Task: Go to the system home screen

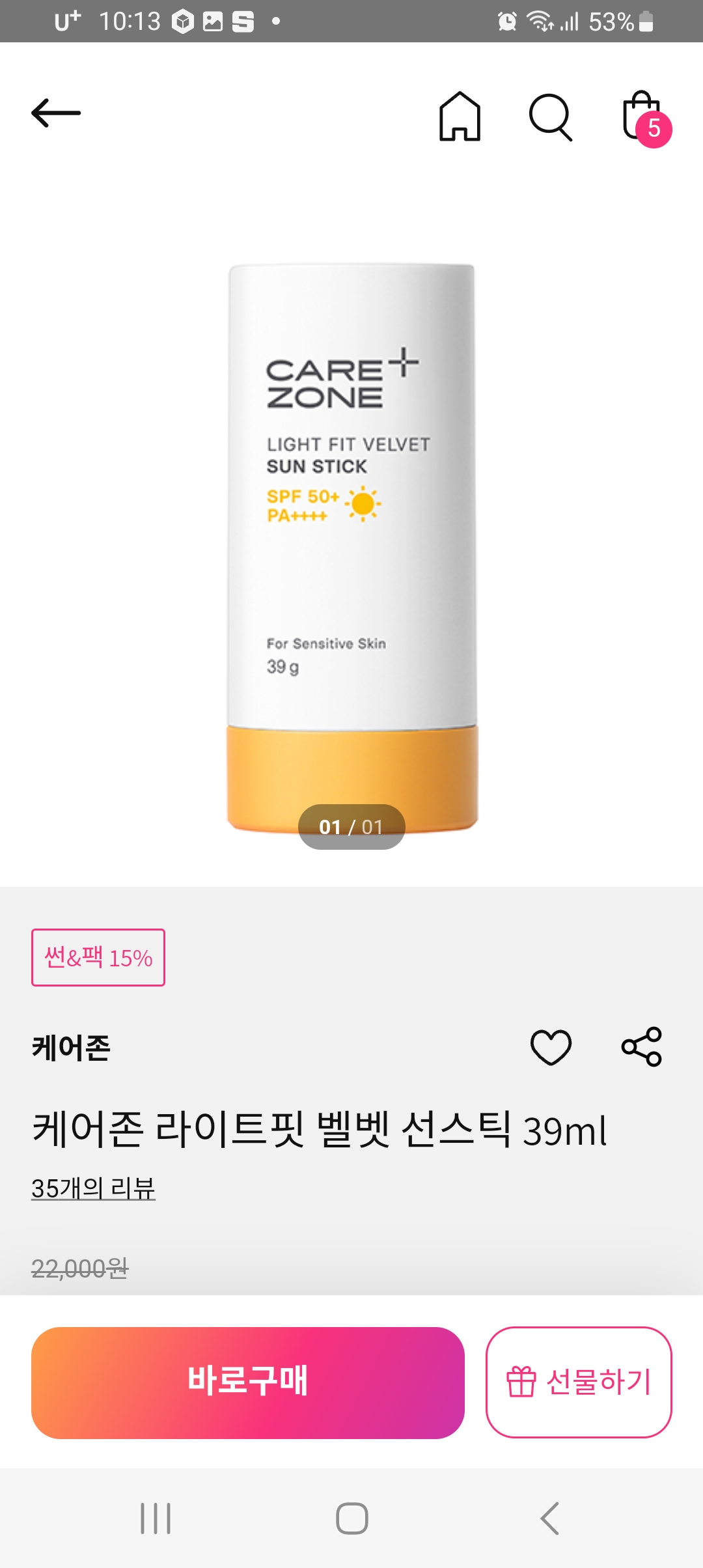Action: [351, 1519]
